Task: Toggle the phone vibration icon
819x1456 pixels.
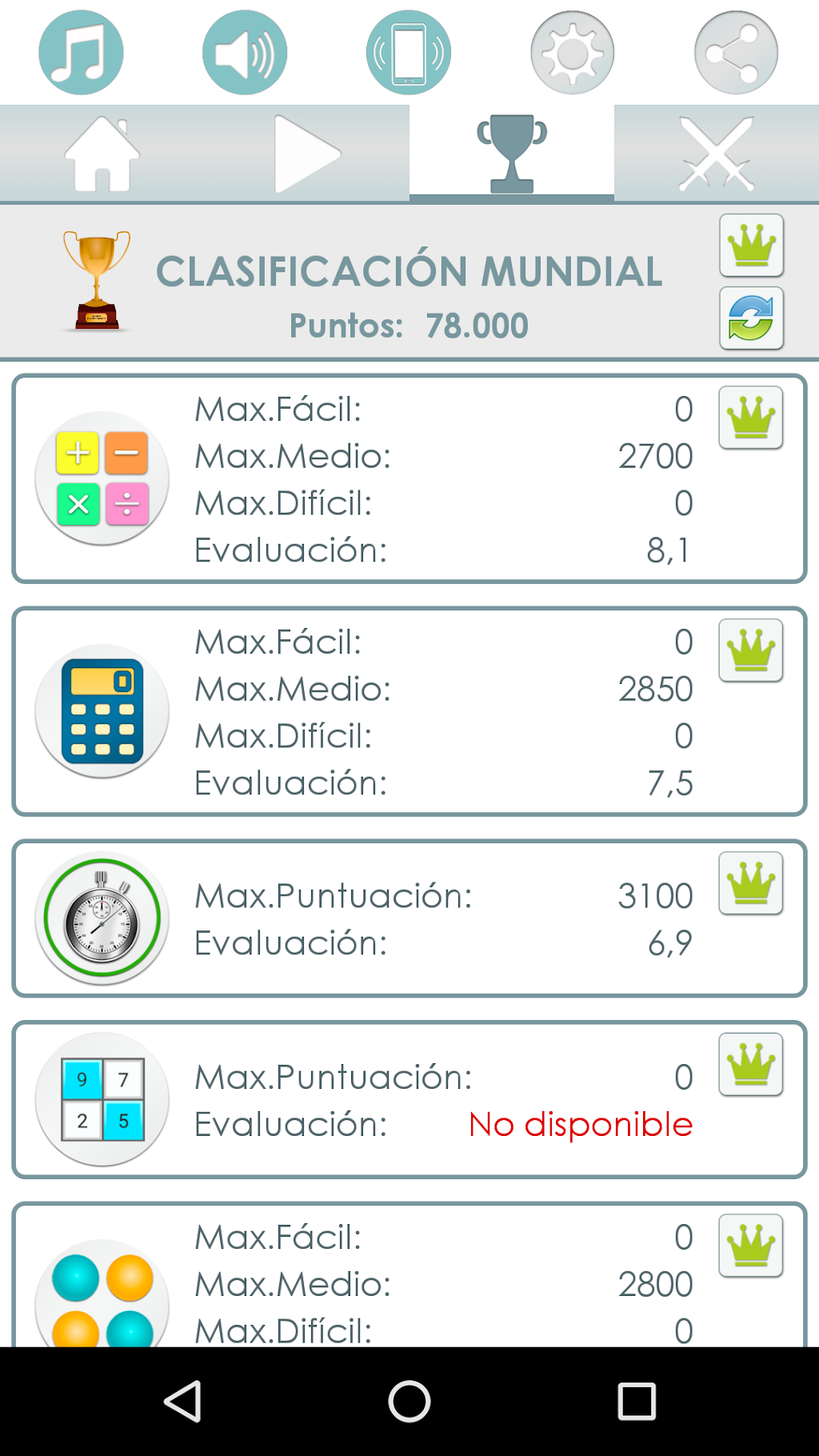Action: 409,53
